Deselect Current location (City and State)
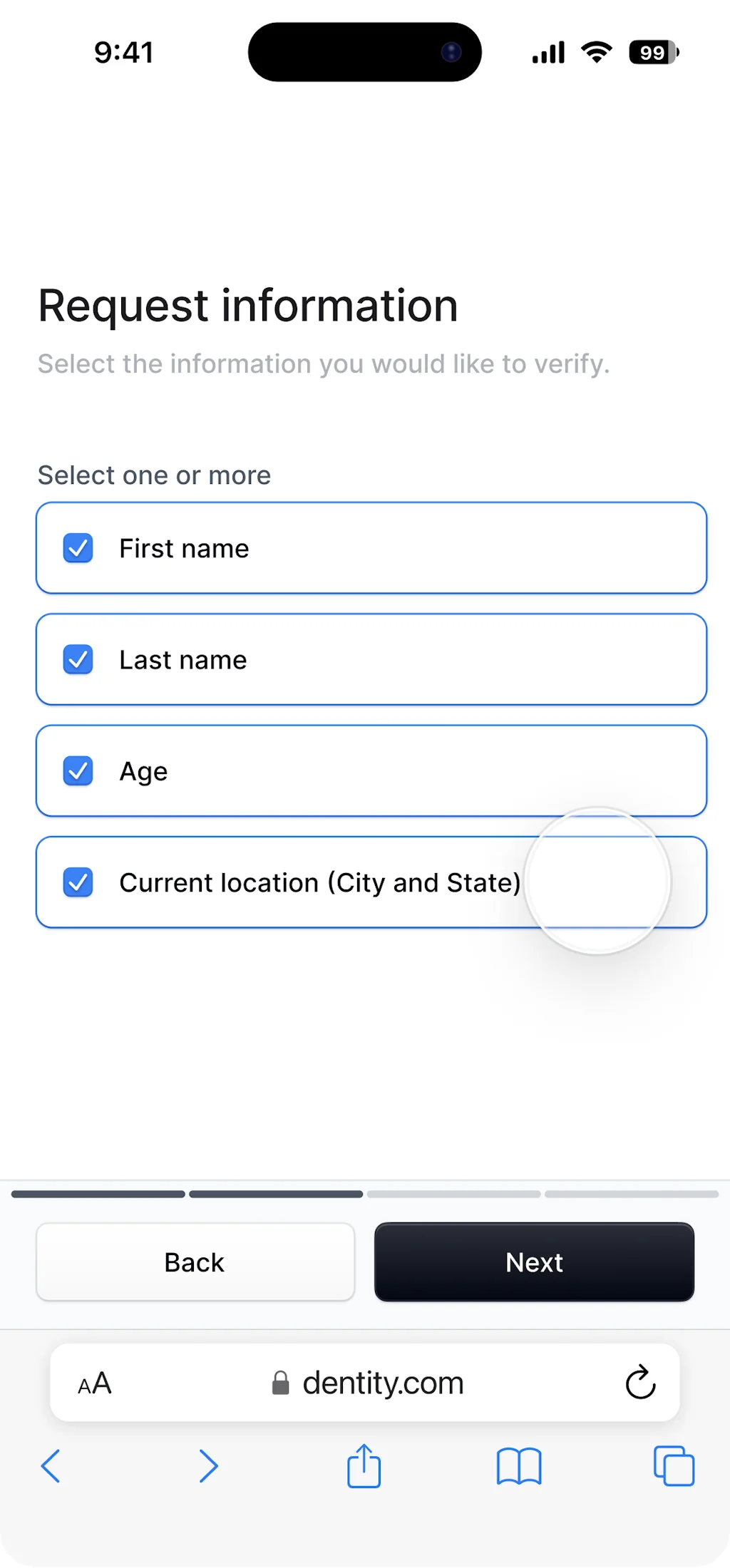The height and width of the screenshot is (1568, 730). click(78, 882)
